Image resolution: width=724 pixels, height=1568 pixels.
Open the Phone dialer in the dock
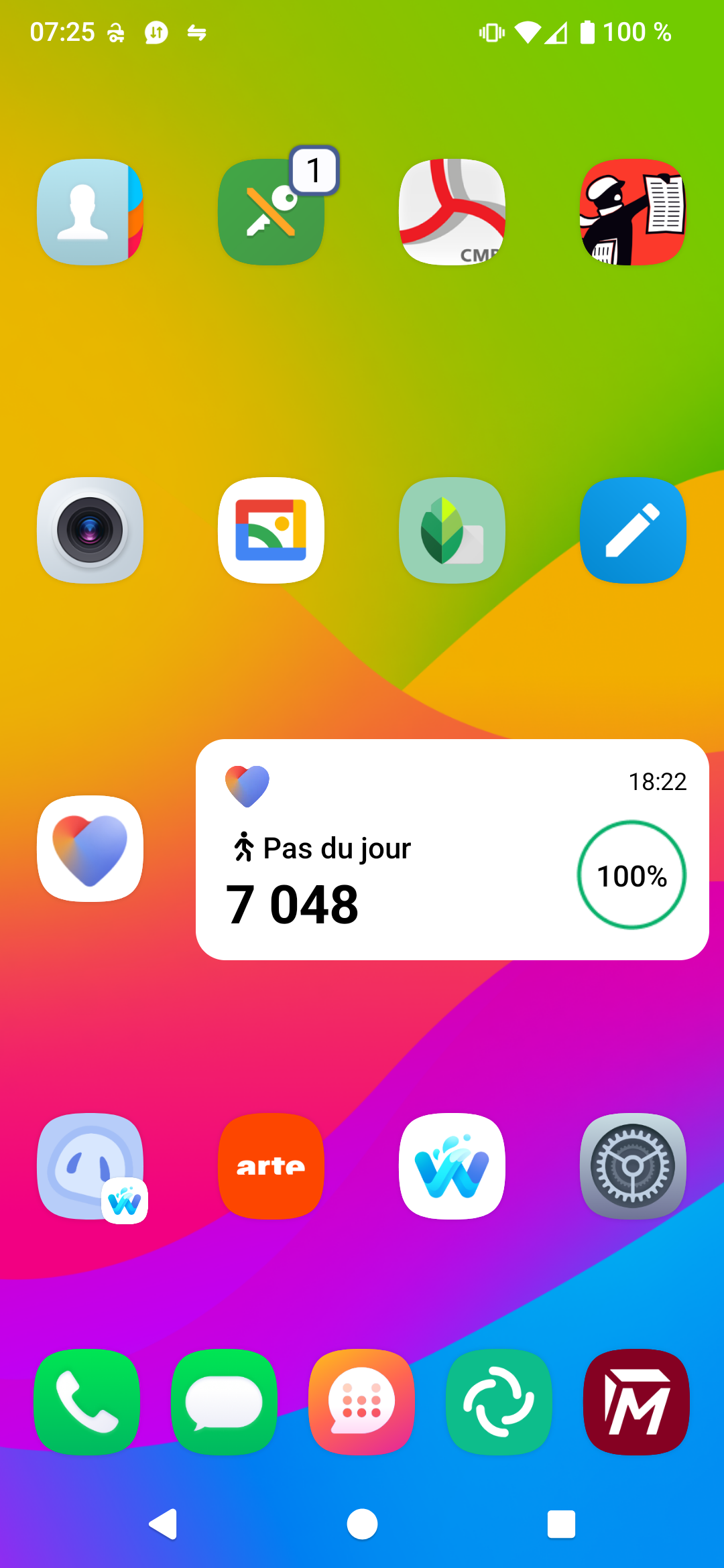click(x=87, y=1402)
